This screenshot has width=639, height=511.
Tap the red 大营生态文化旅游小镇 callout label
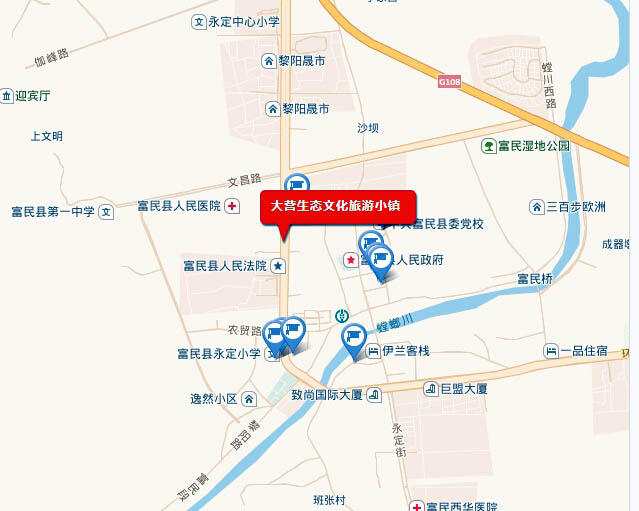pos(336,206)
